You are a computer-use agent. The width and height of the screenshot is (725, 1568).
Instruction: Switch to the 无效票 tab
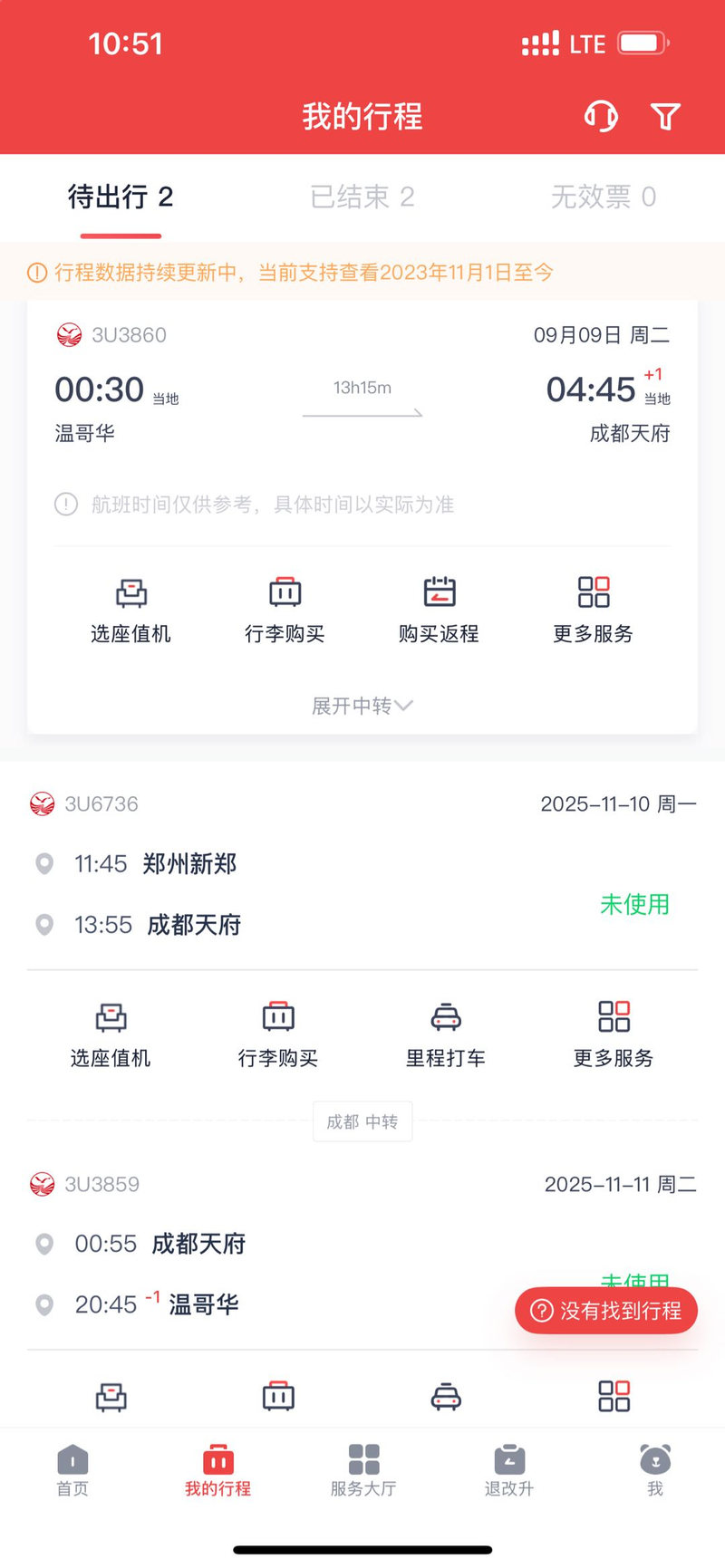(x=603, y=197)
